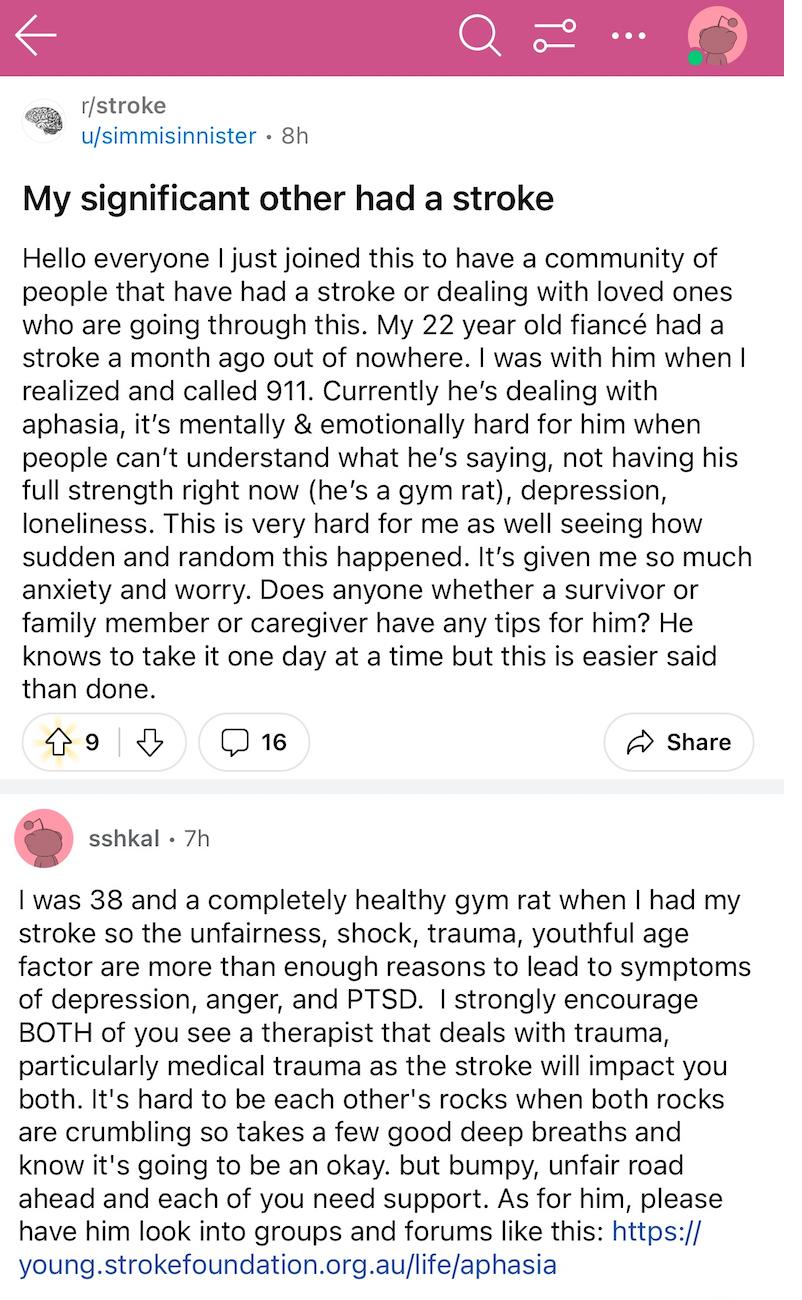
Task: Open comment sort and filter options
Action: 554,37
